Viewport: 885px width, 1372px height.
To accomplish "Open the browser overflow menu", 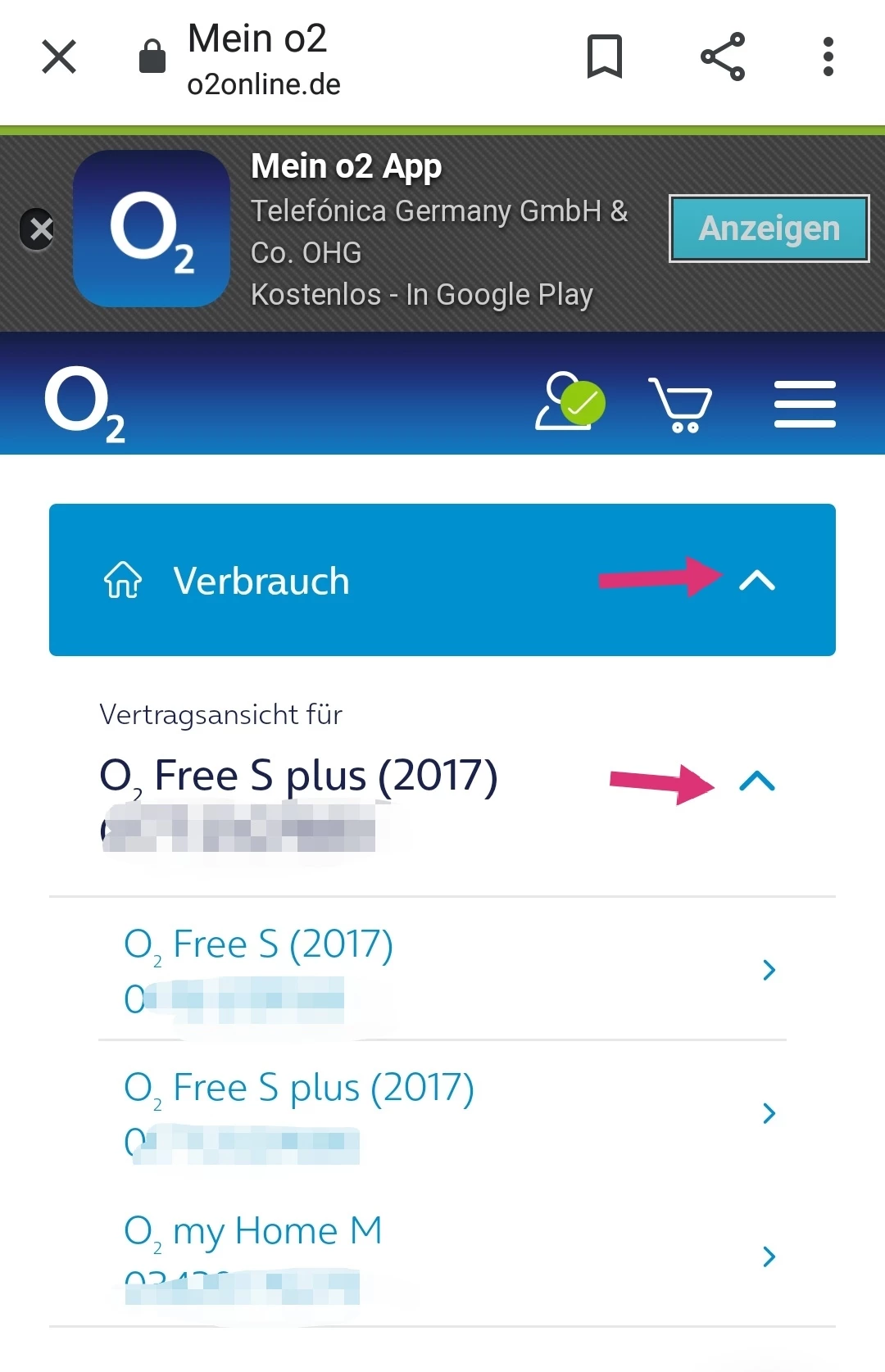I will pyautogui.click(x=828, y=57).
